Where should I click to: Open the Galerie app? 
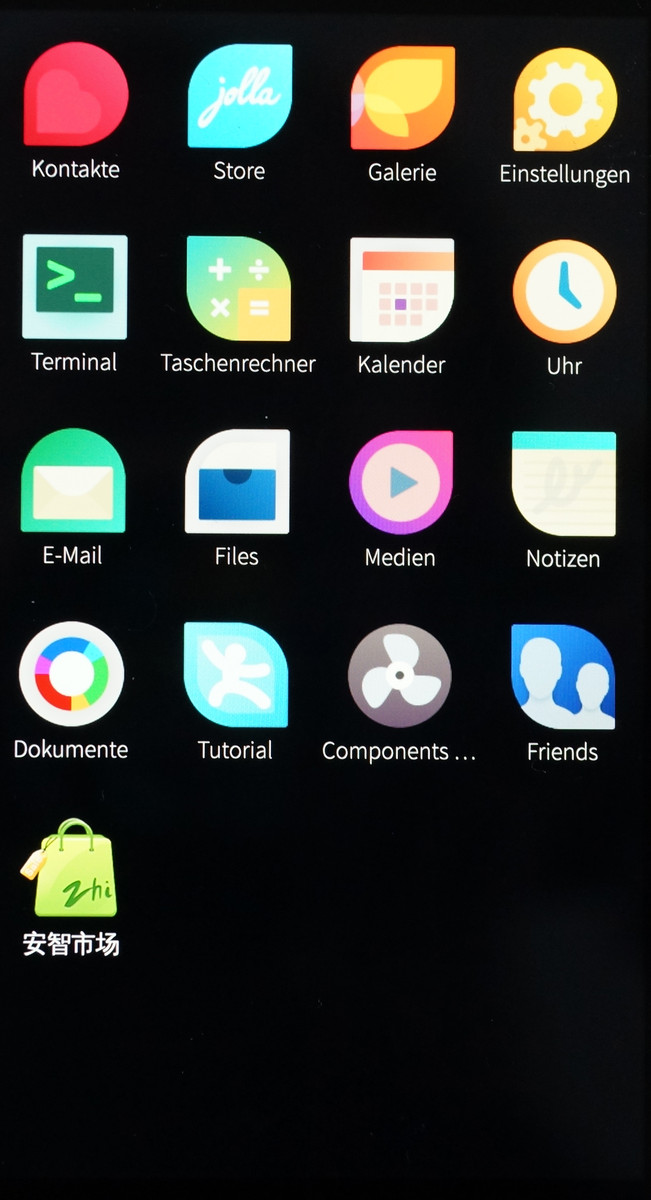pyautogui.click(x=402, y=98)
